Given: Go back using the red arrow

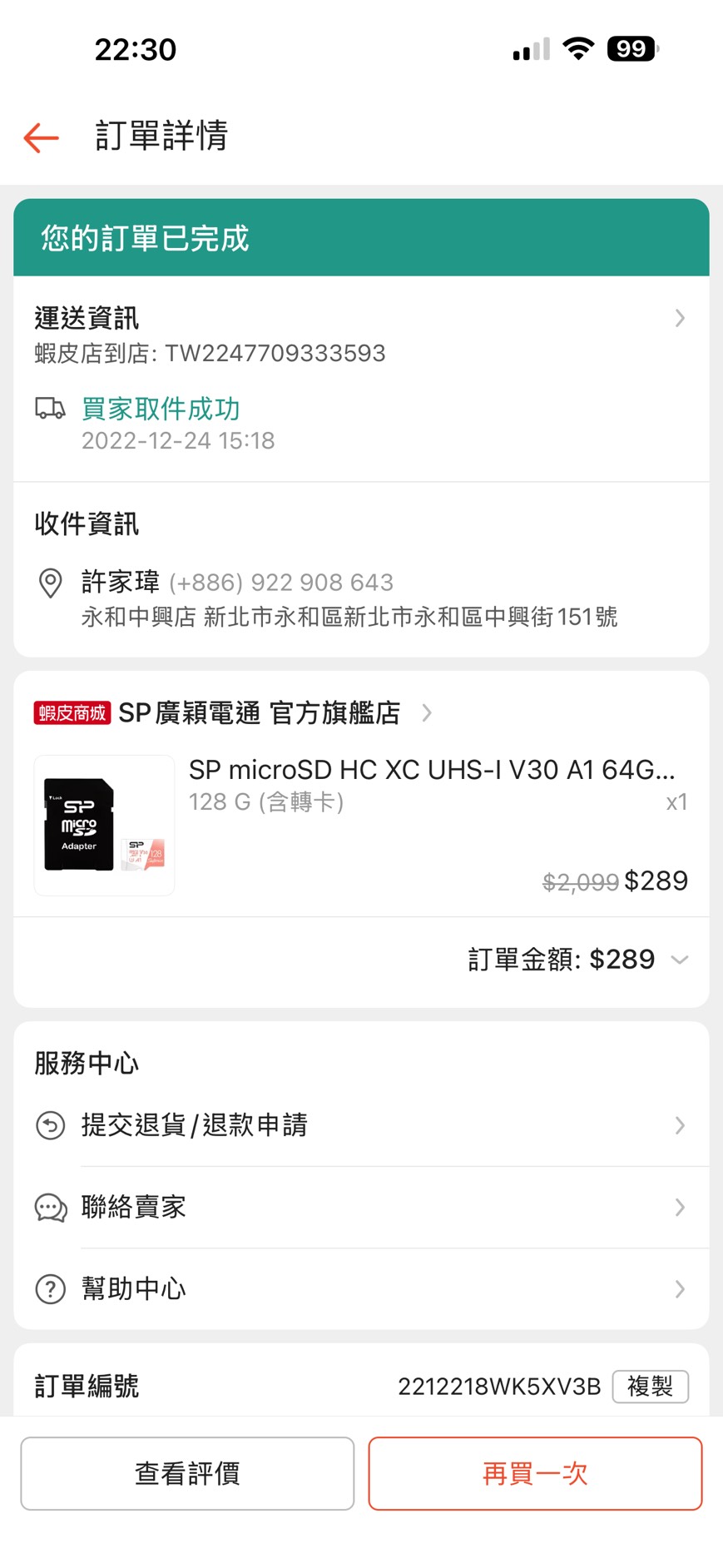Looking at the screenshot, I should pyautogui.click(x=42, y=137).
